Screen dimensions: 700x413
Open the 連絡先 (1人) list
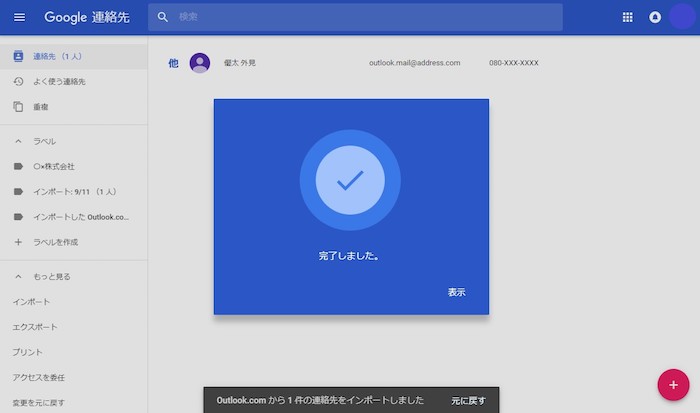coord(60,56)
